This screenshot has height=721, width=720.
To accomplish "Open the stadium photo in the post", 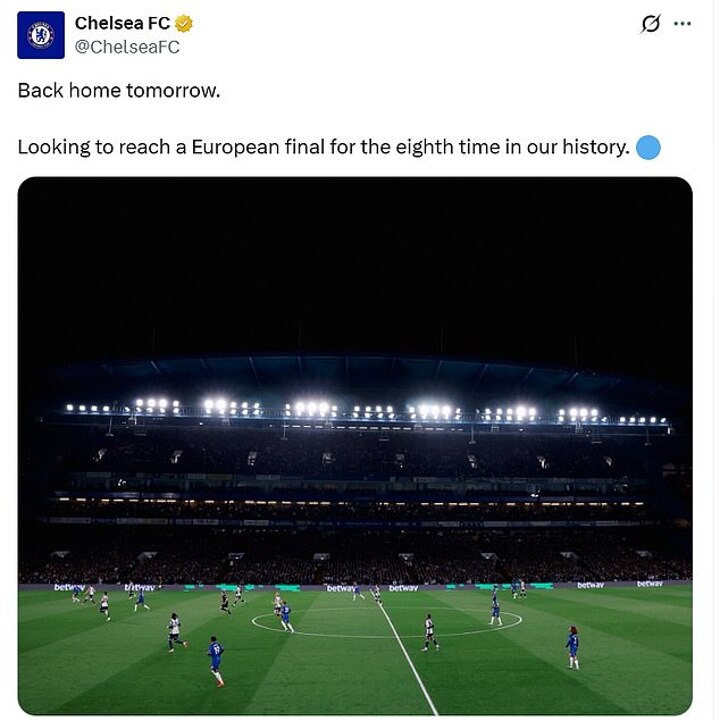I will 355,445.
